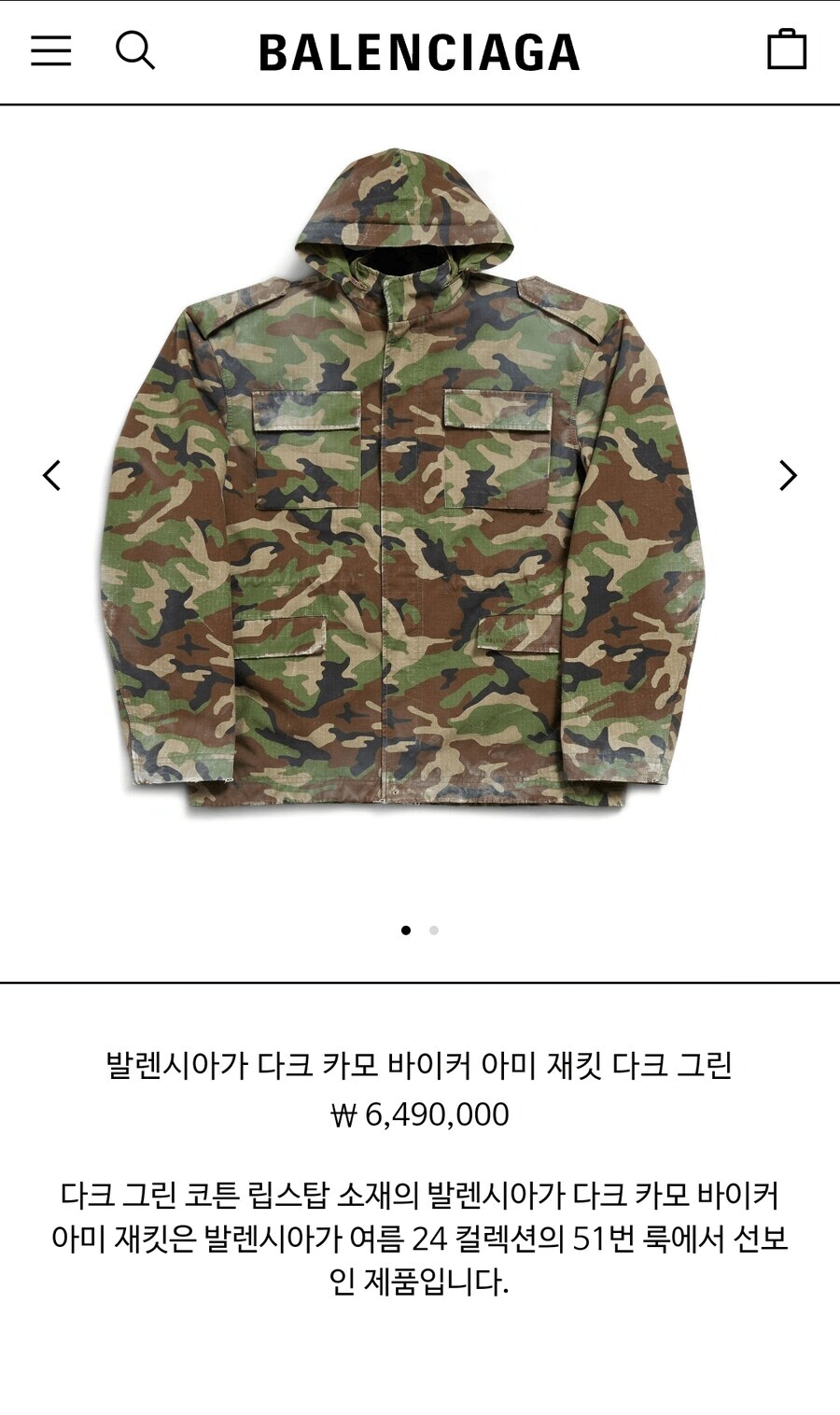Show the next product image

point(788,475)
